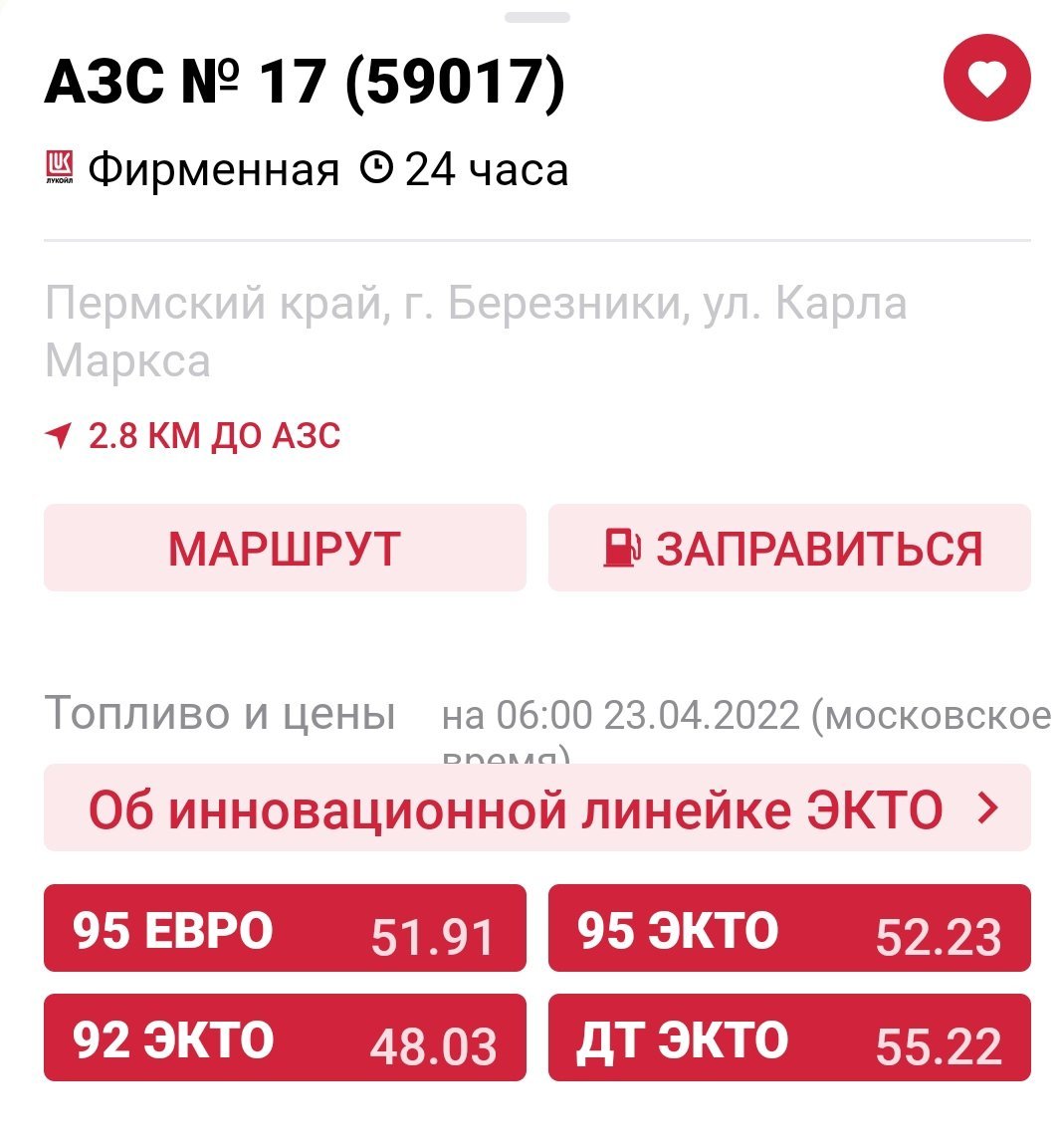Tap ЗАПРАВИТЬСЯ to refuel
Image resolution: width=1059 pixels, height=1148 pixels.
tap(789, 549)
